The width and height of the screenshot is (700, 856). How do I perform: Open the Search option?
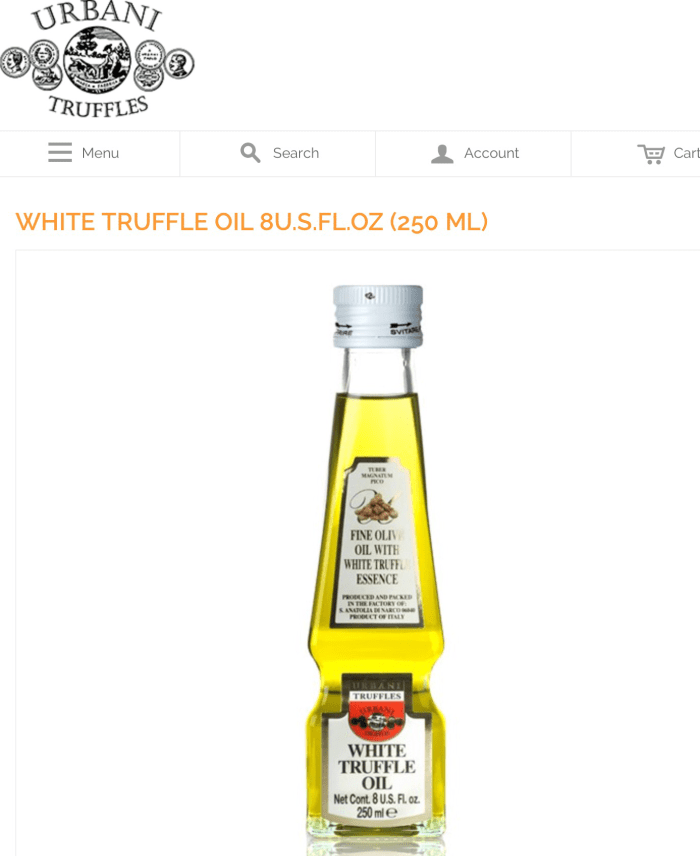coord(279,153)
